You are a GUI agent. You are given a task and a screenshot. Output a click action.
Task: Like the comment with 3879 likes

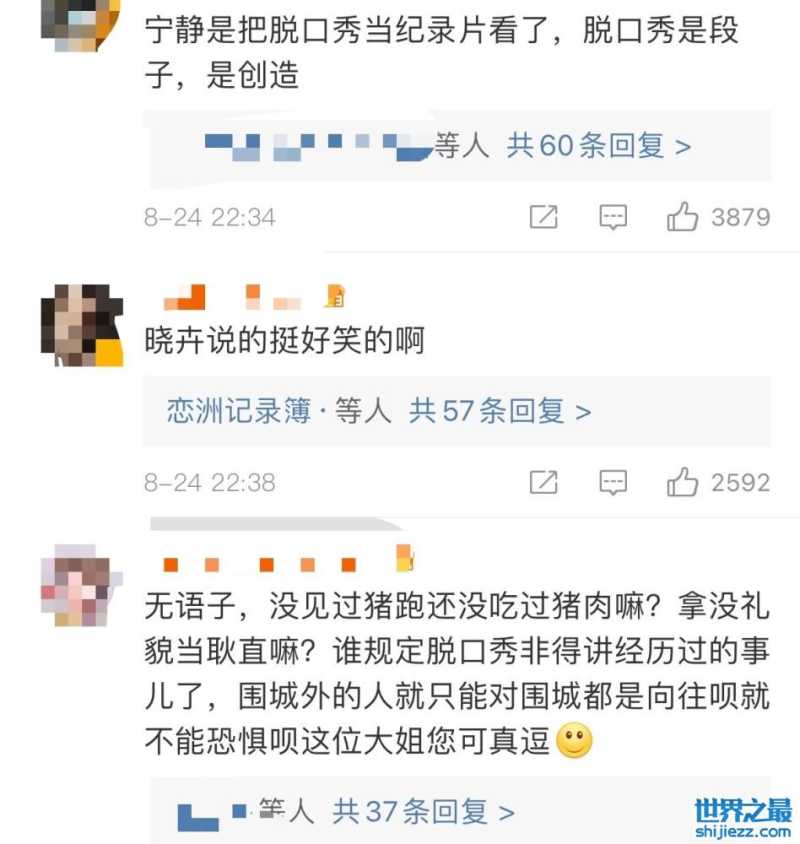click(683, 217)
